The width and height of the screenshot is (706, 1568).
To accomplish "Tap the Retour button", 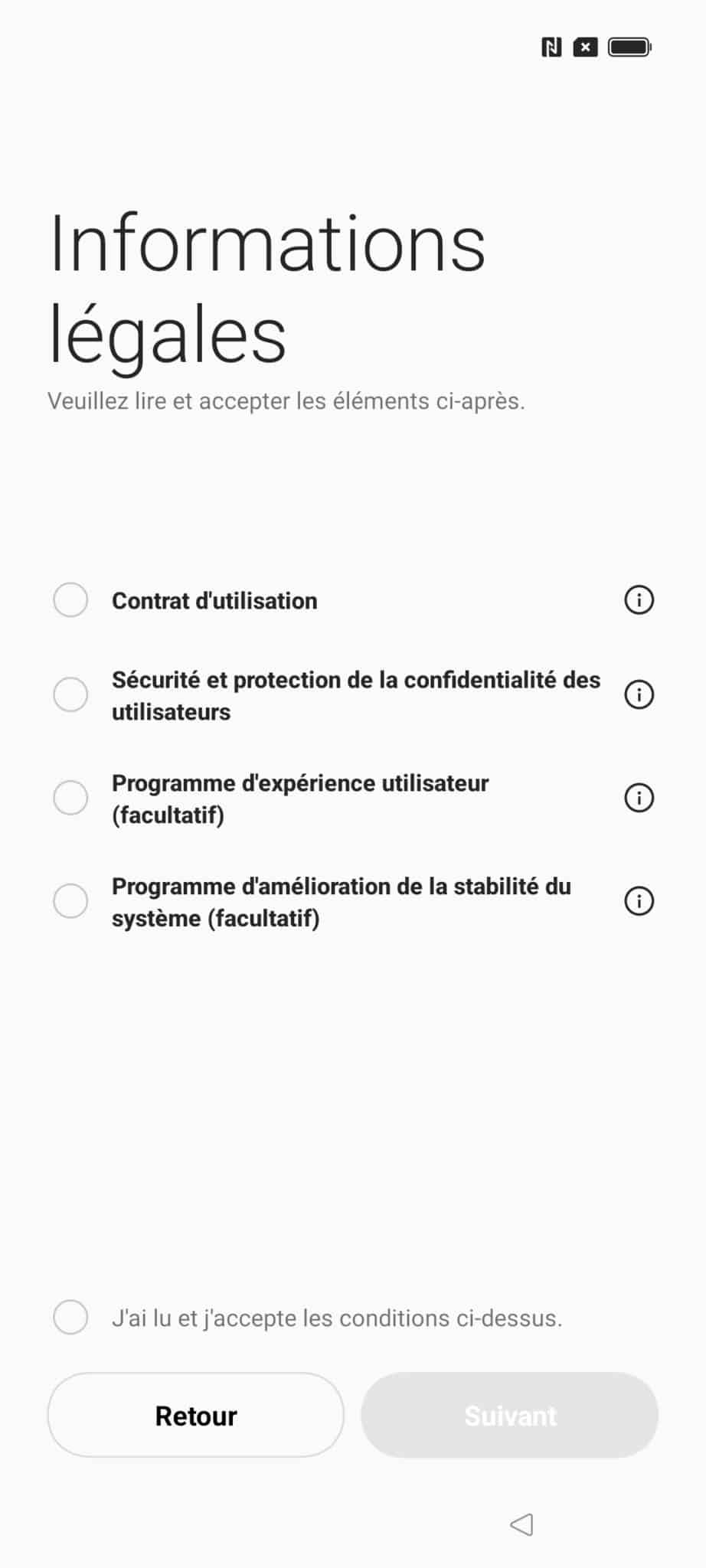I will pyautogui.click(x=196, y=1415).
